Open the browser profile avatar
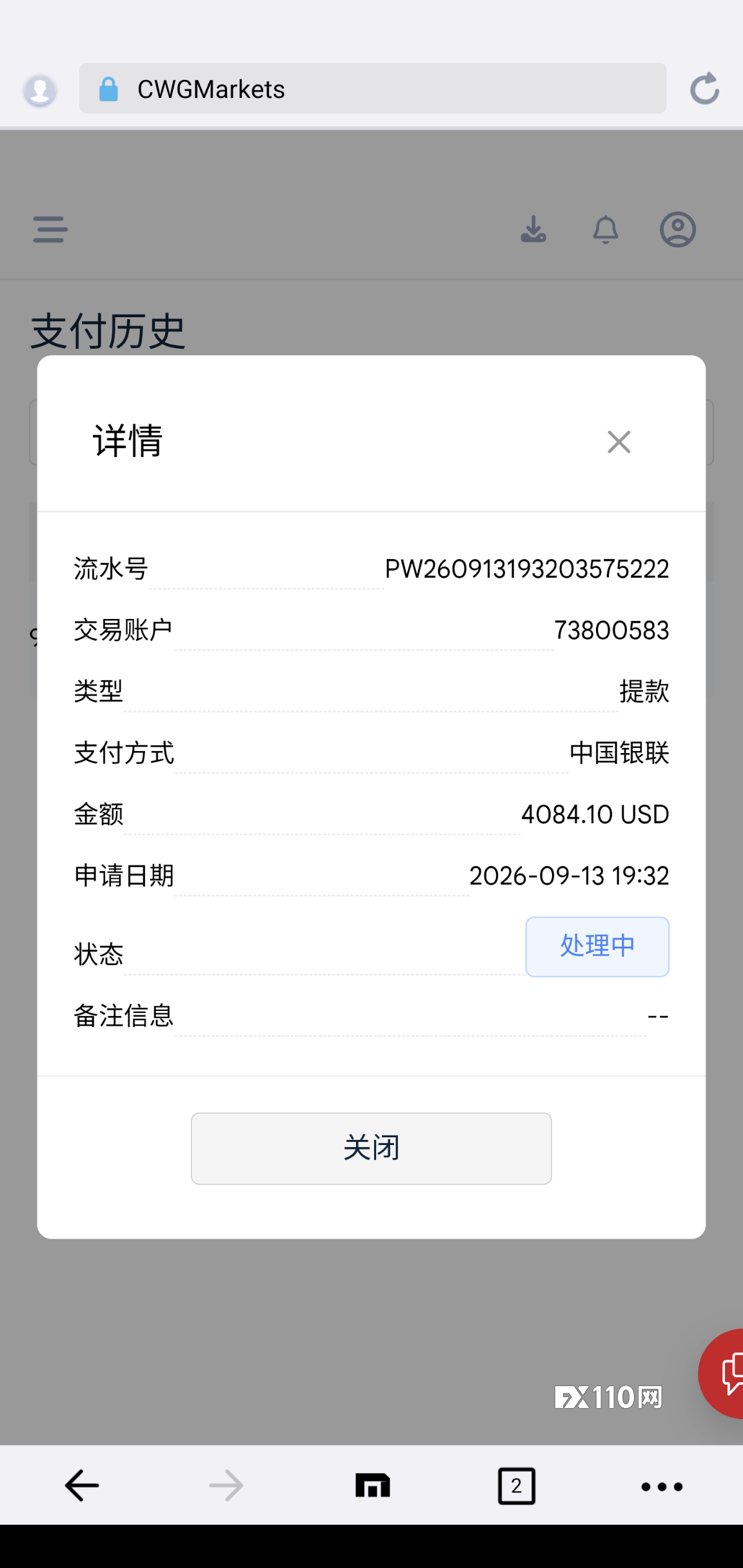 40,90
